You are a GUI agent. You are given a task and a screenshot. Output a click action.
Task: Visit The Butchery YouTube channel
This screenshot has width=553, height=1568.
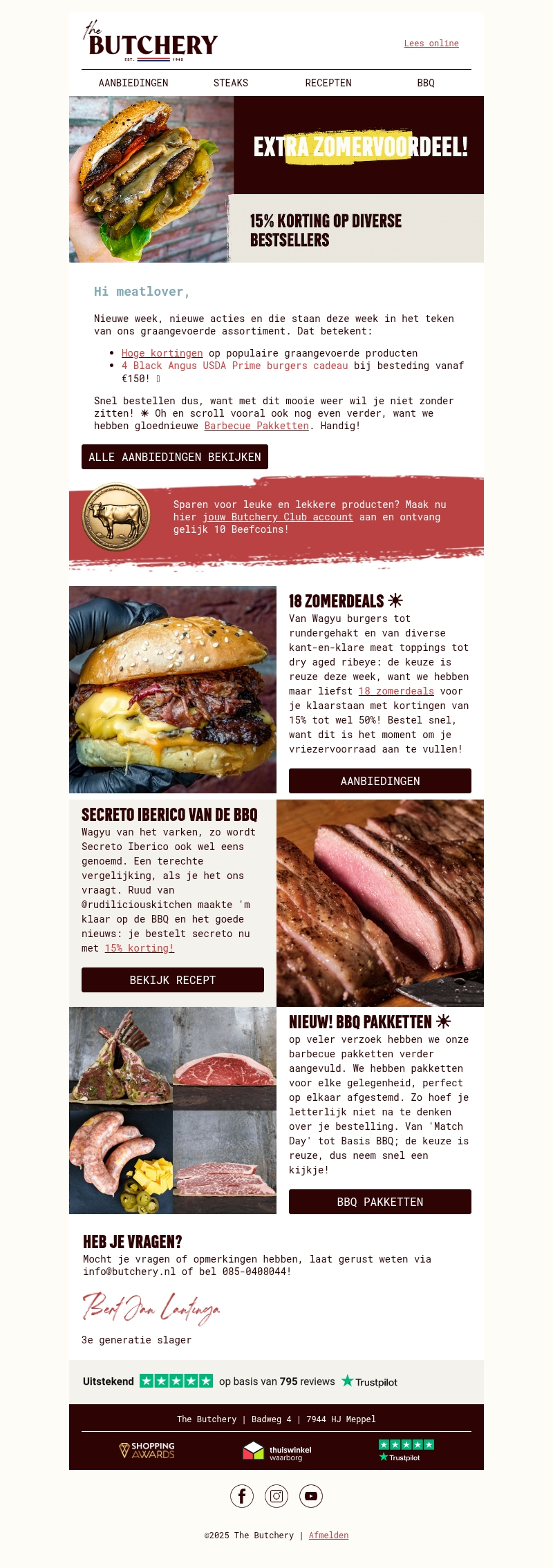[x=311, y=1496]
